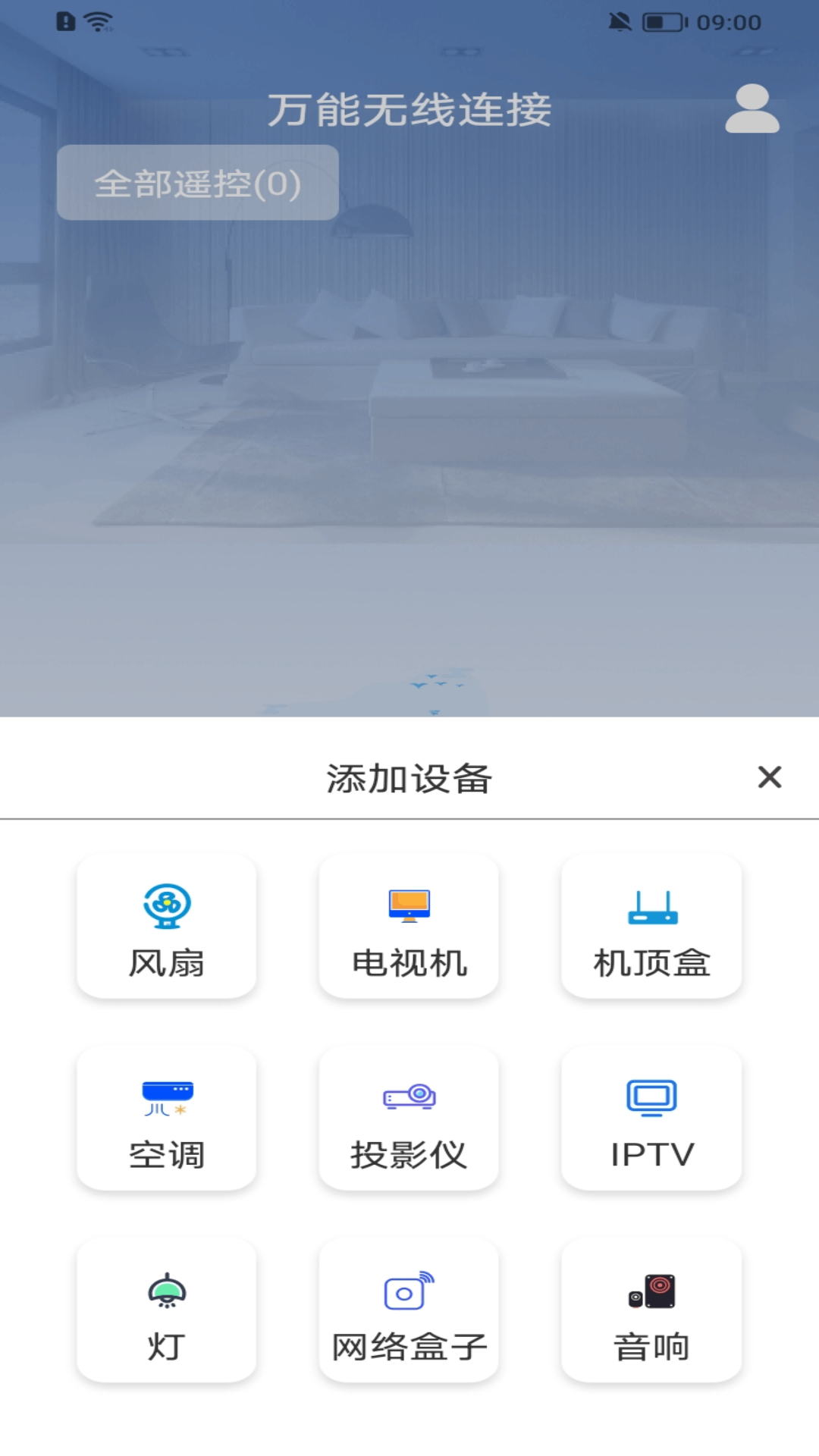Open the user profile icon

[752, 108]
